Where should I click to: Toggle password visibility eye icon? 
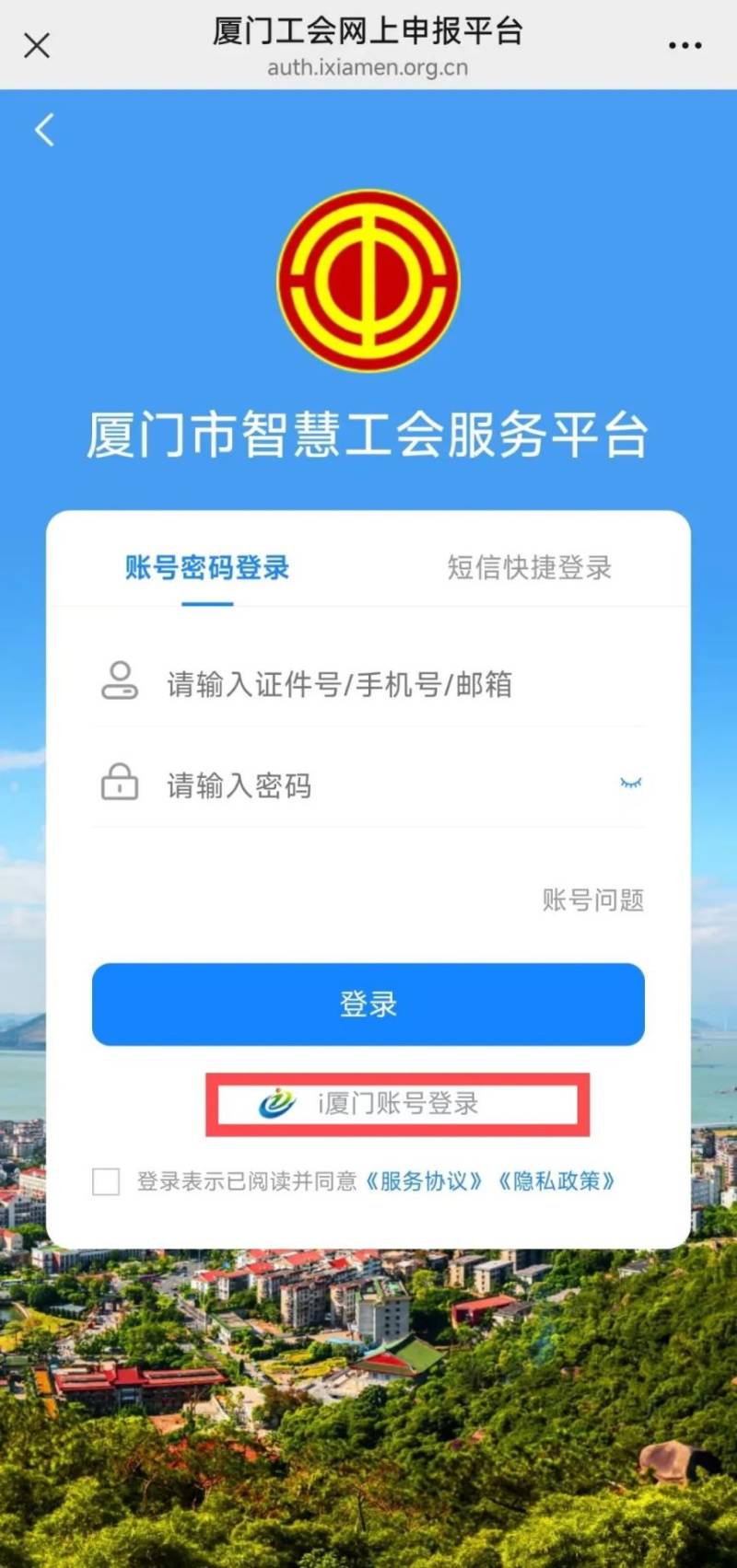[631, 784]
